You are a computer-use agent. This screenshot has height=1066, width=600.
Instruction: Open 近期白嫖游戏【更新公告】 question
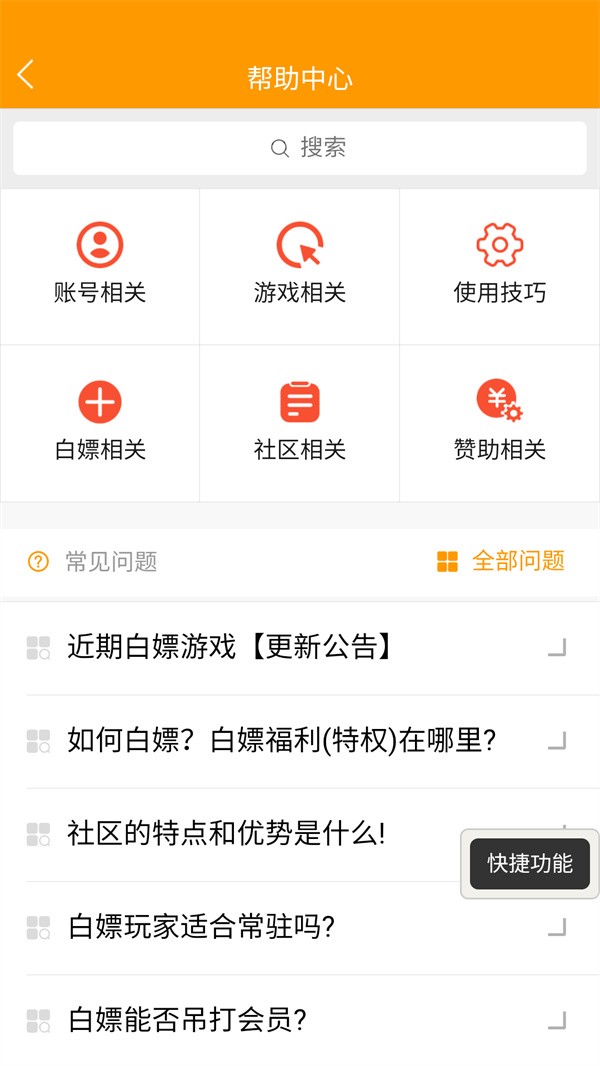(230, 647)
